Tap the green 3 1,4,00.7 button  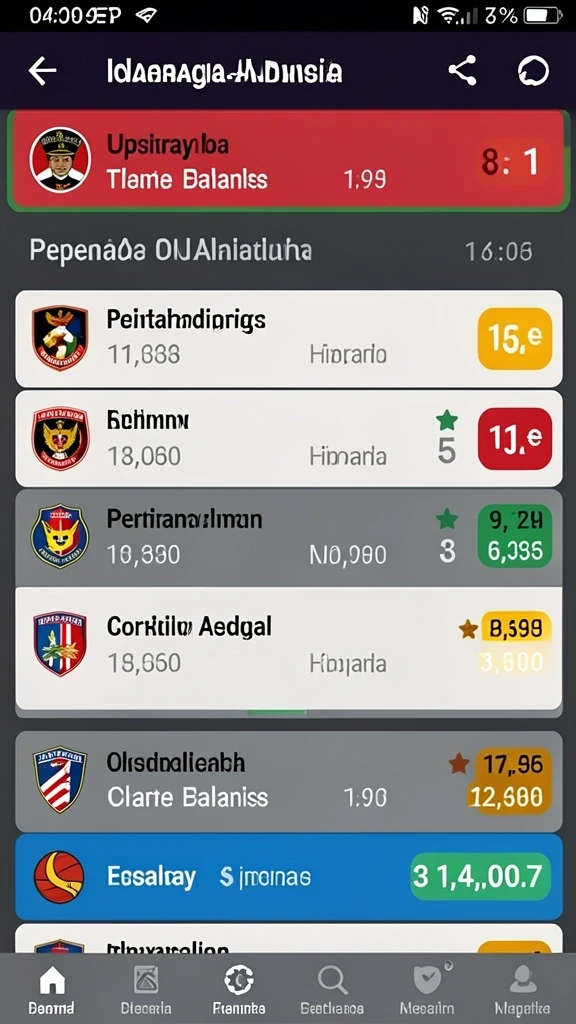(481, 876)
